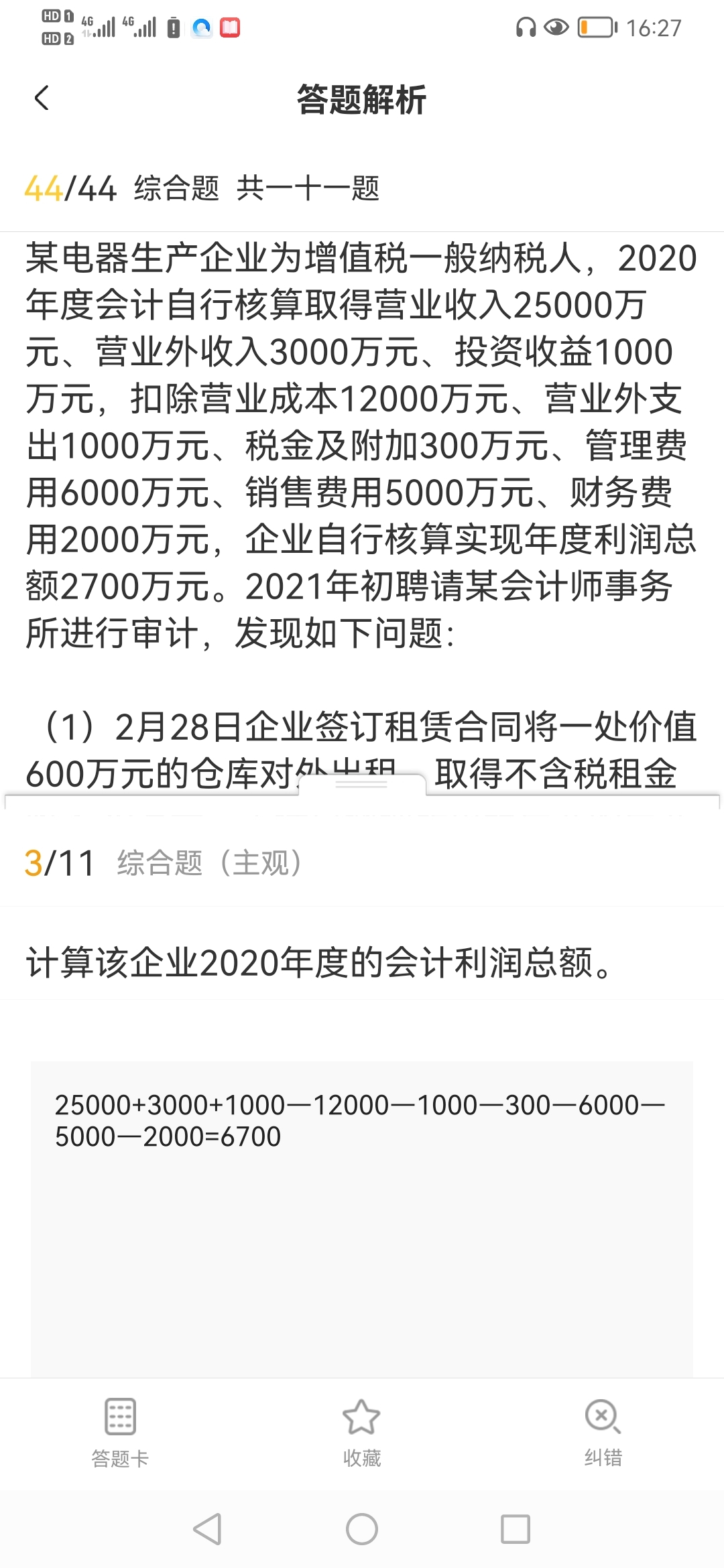Viewport: 724px width, 1568px height.
Task: Bookmark this question with 收藏
Action: coord(361,1433)
